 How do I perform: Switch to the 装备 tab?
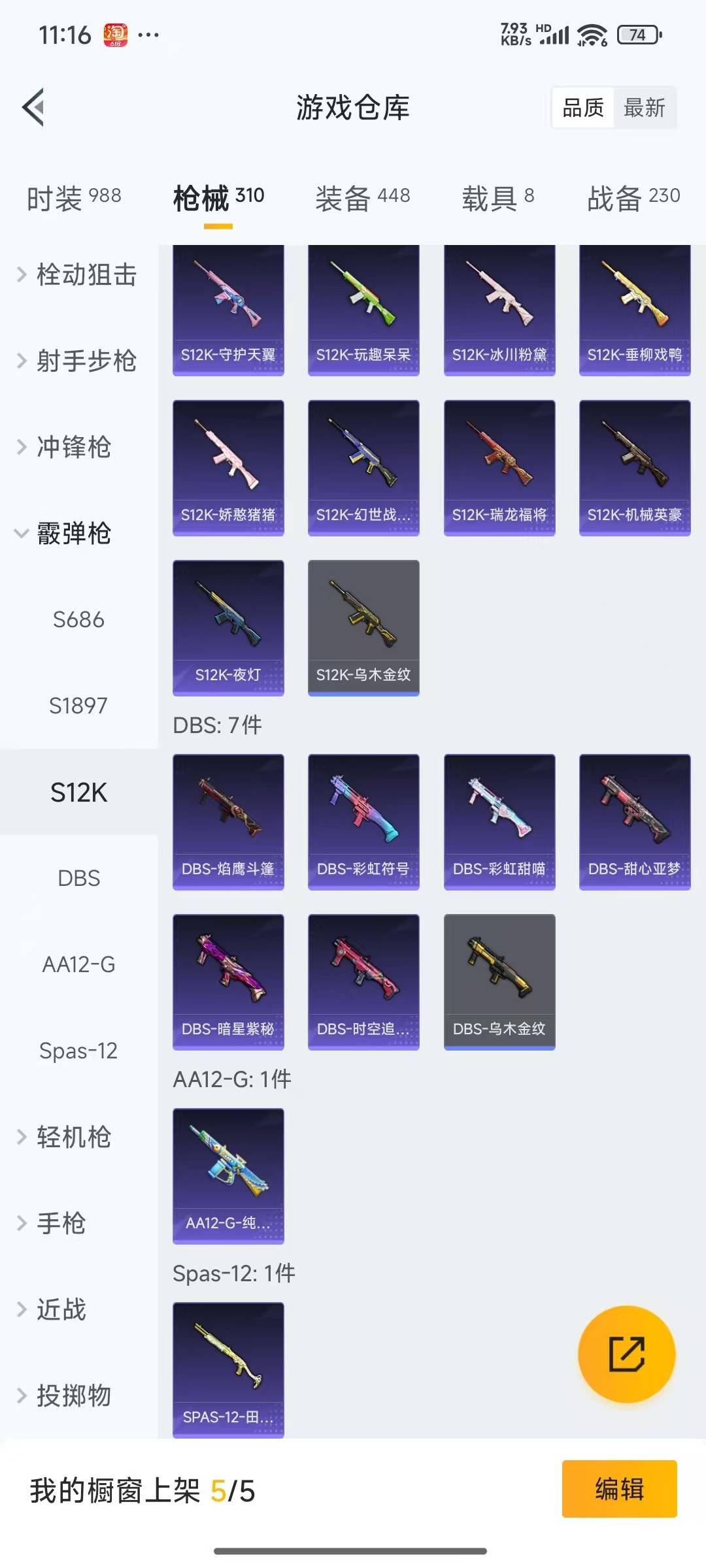(x=362, y=198)
